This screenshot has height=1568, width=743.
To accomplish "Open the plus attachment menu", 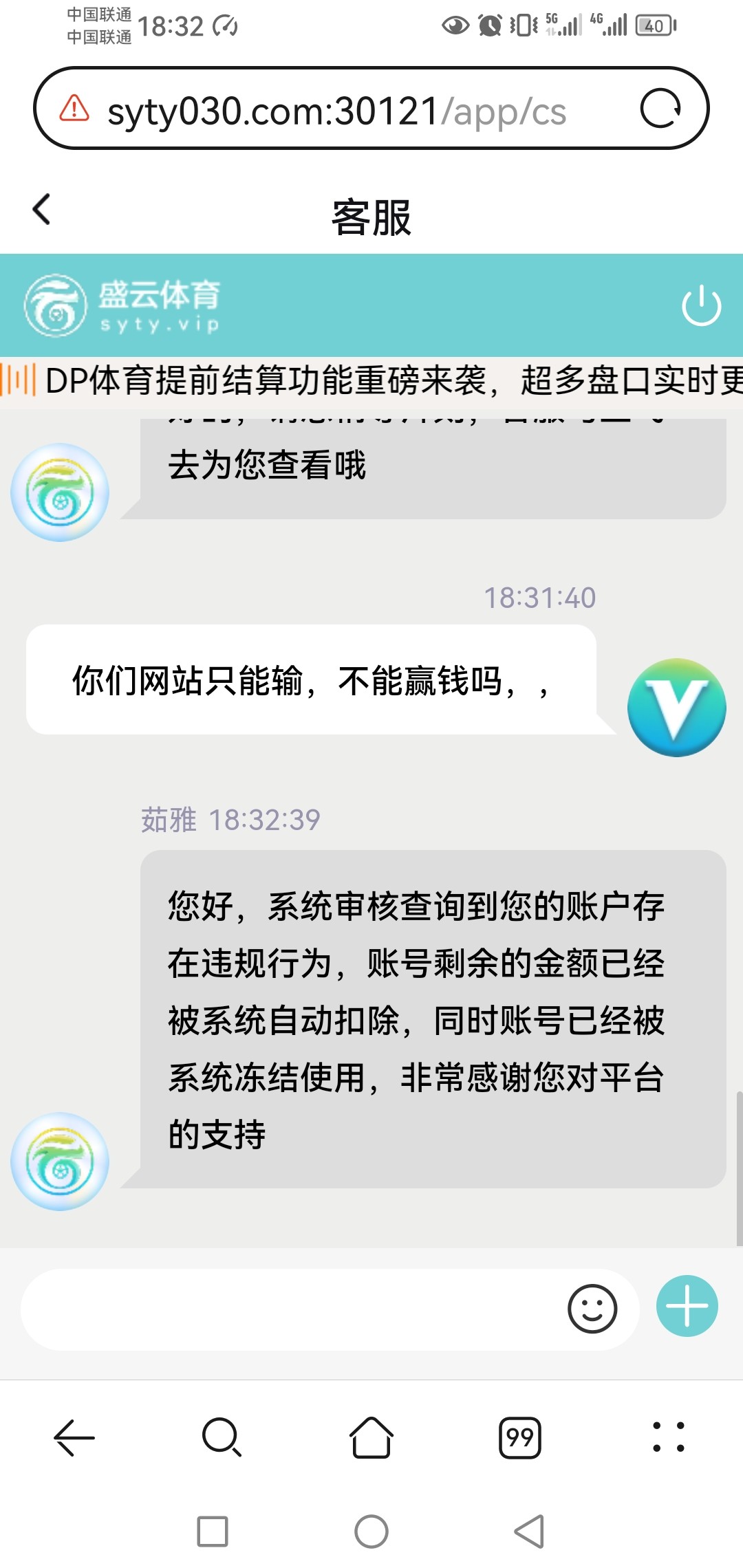I will point(687,1306).
